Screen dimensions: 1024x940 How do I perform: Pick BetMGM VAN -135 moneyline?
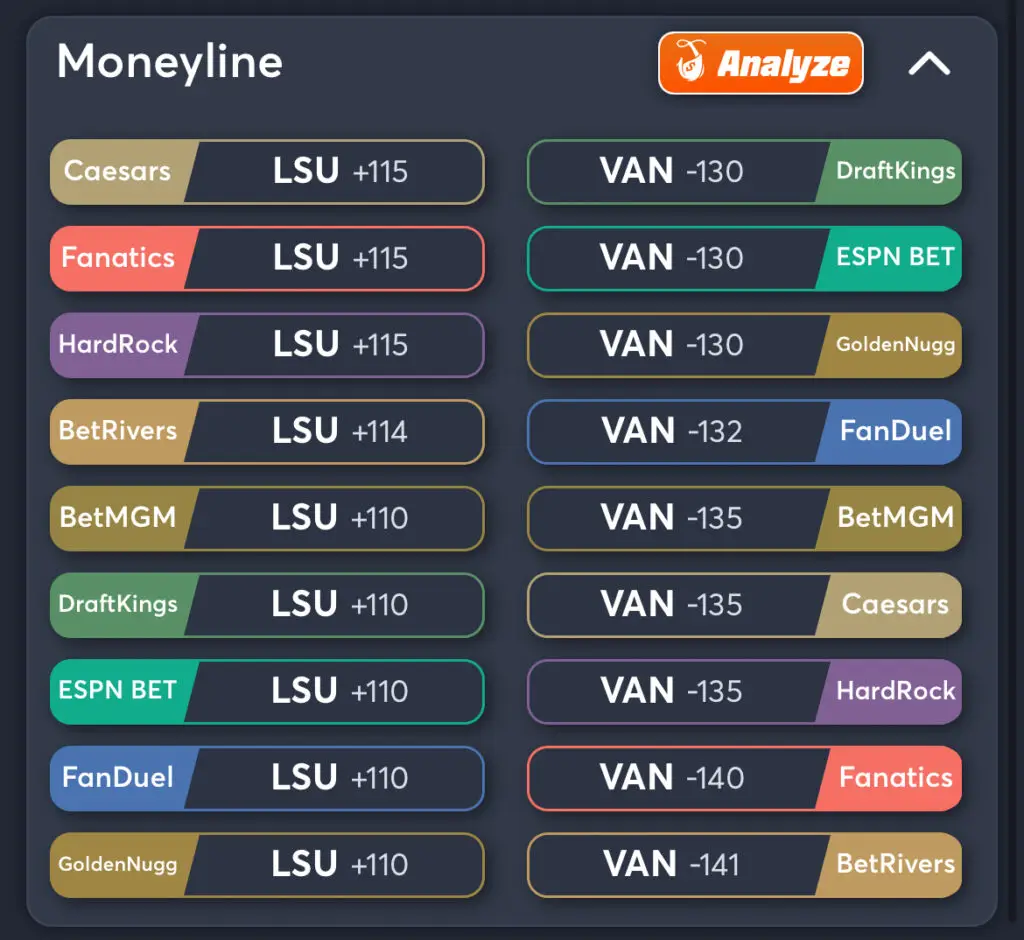click(744, 518)
